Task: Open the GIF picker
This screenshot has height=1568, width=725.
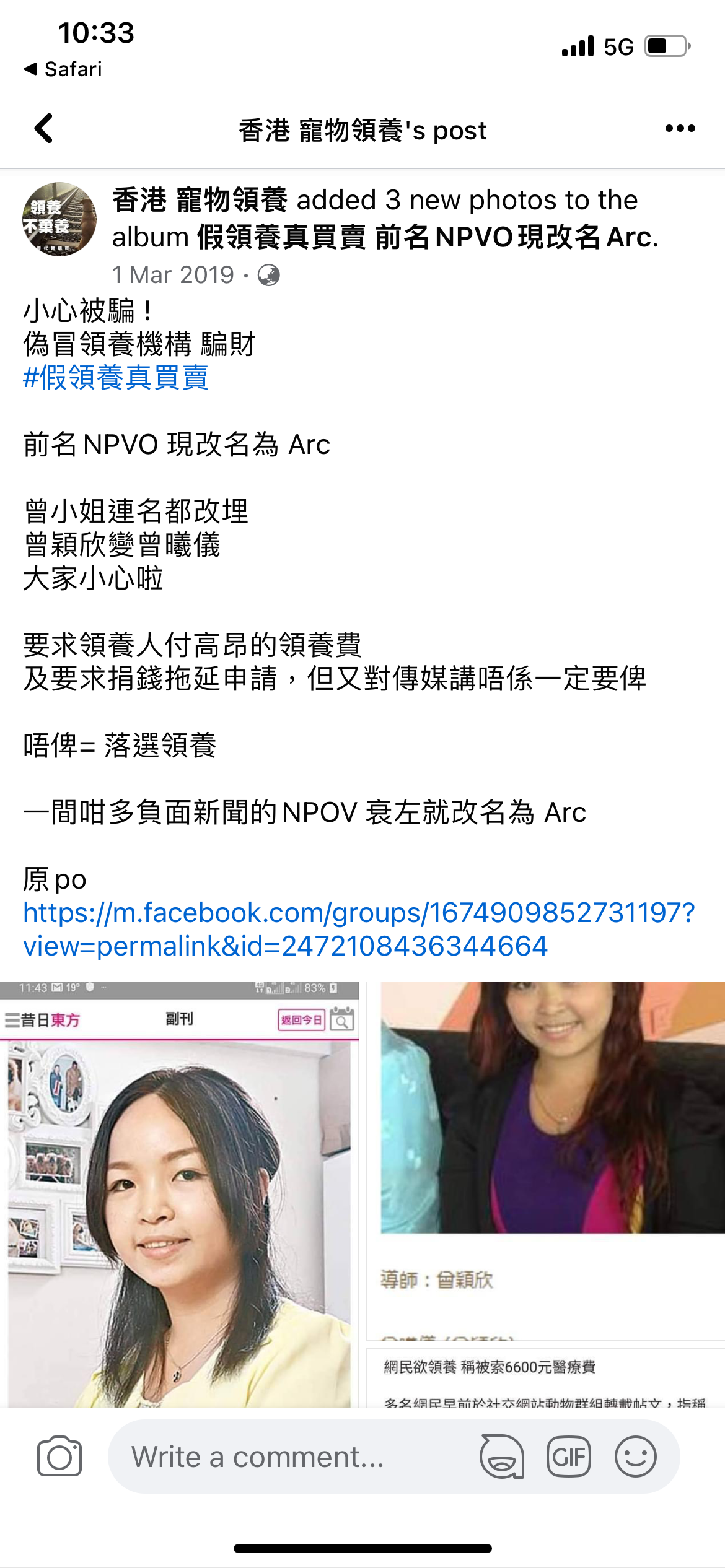Action: coord(568,1457)
